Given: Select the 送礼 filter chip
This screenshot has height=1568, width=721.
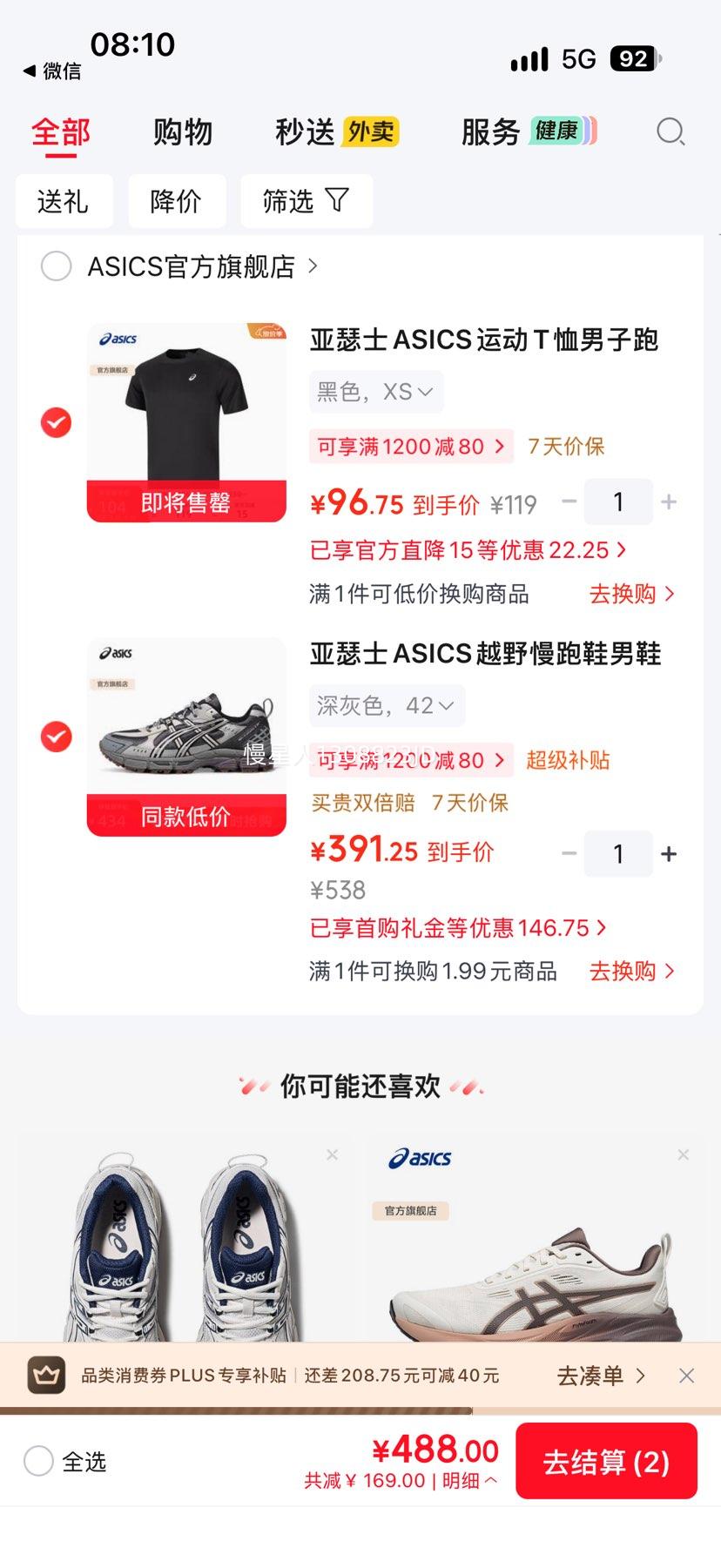Looking at the screenshot, I should coord(64,201).
